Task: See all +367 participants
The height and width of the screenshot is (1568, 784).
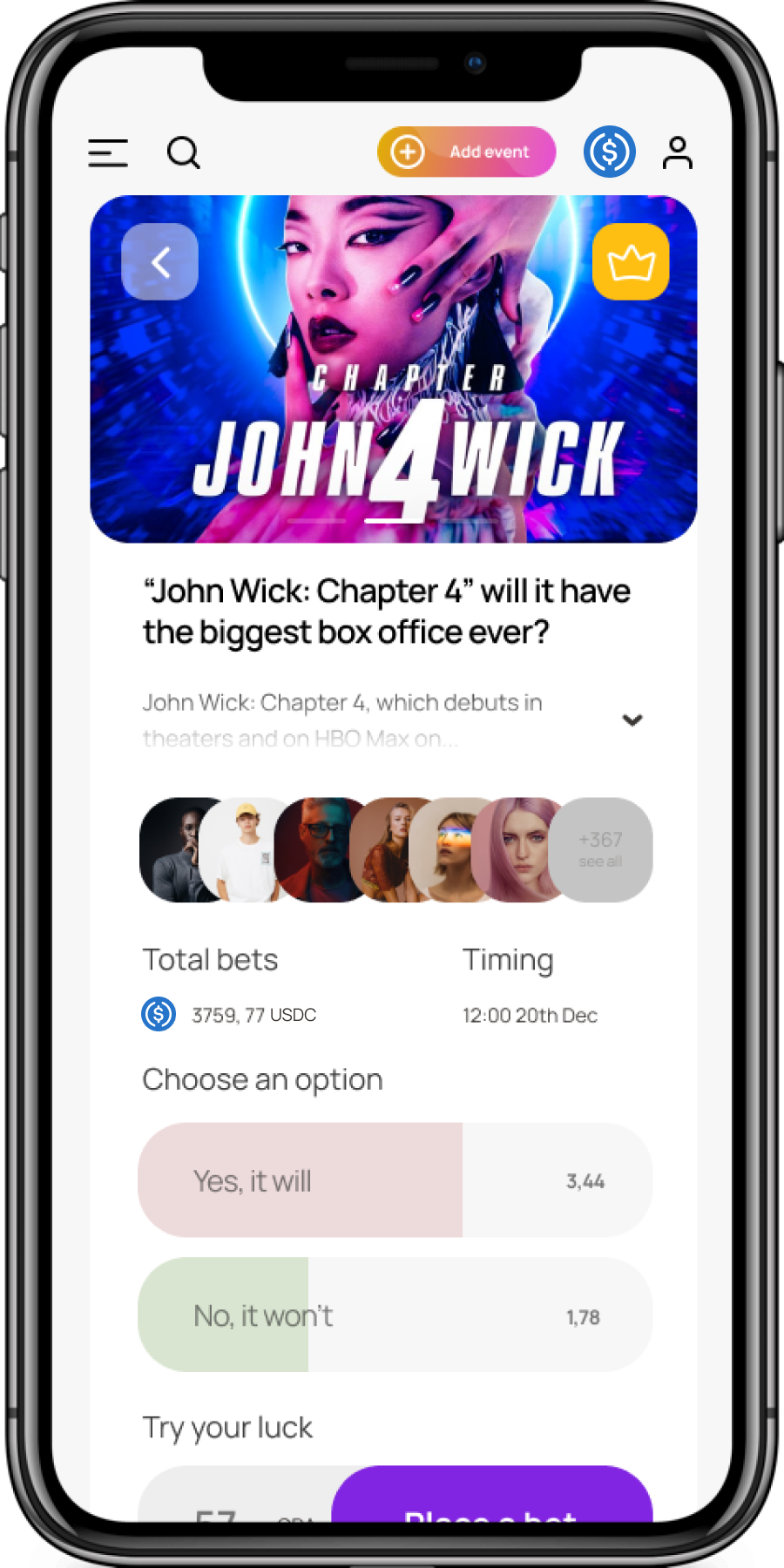Action: pos(600,849)
